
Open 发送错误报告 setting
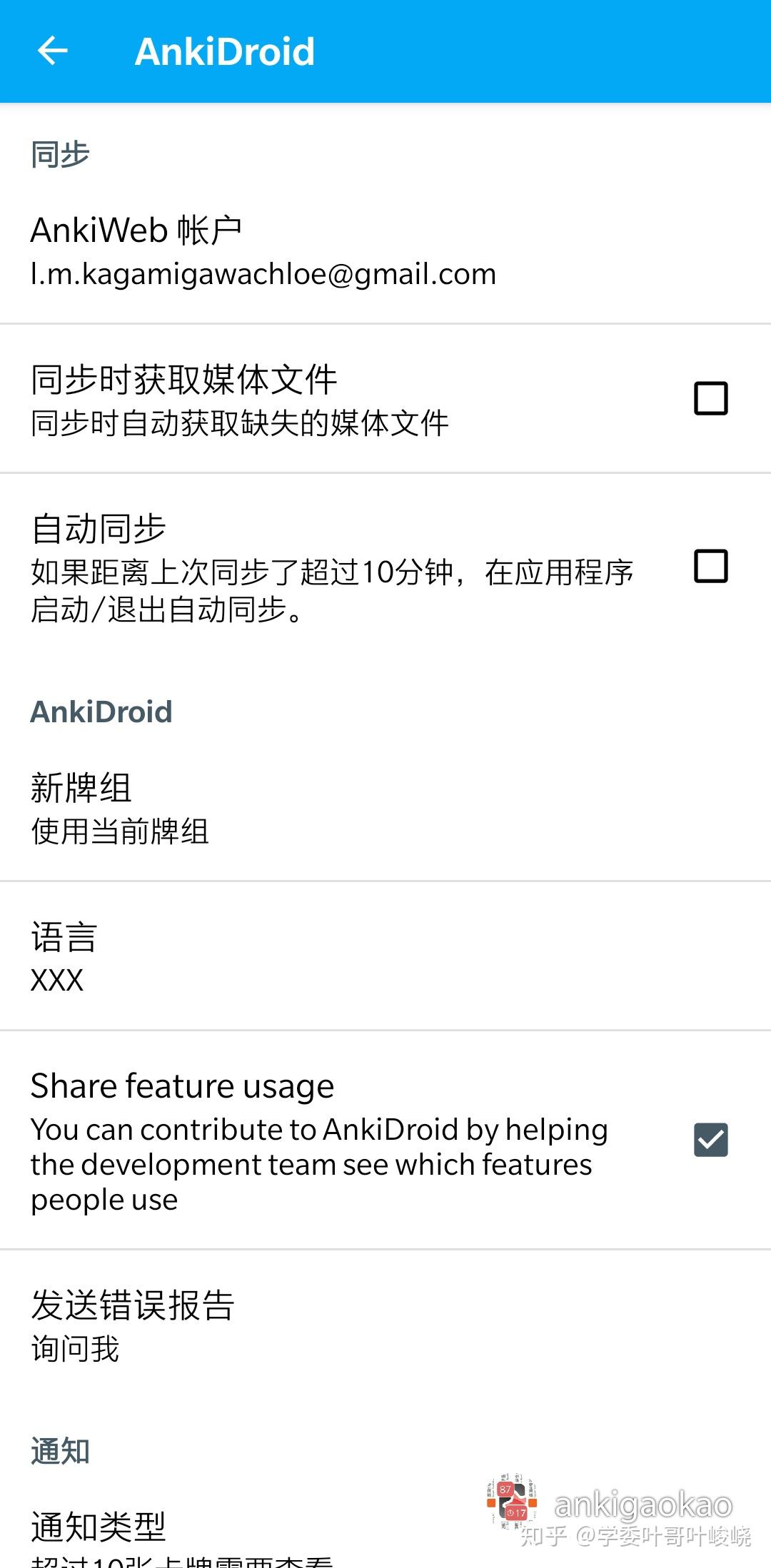pos(133,1325)
